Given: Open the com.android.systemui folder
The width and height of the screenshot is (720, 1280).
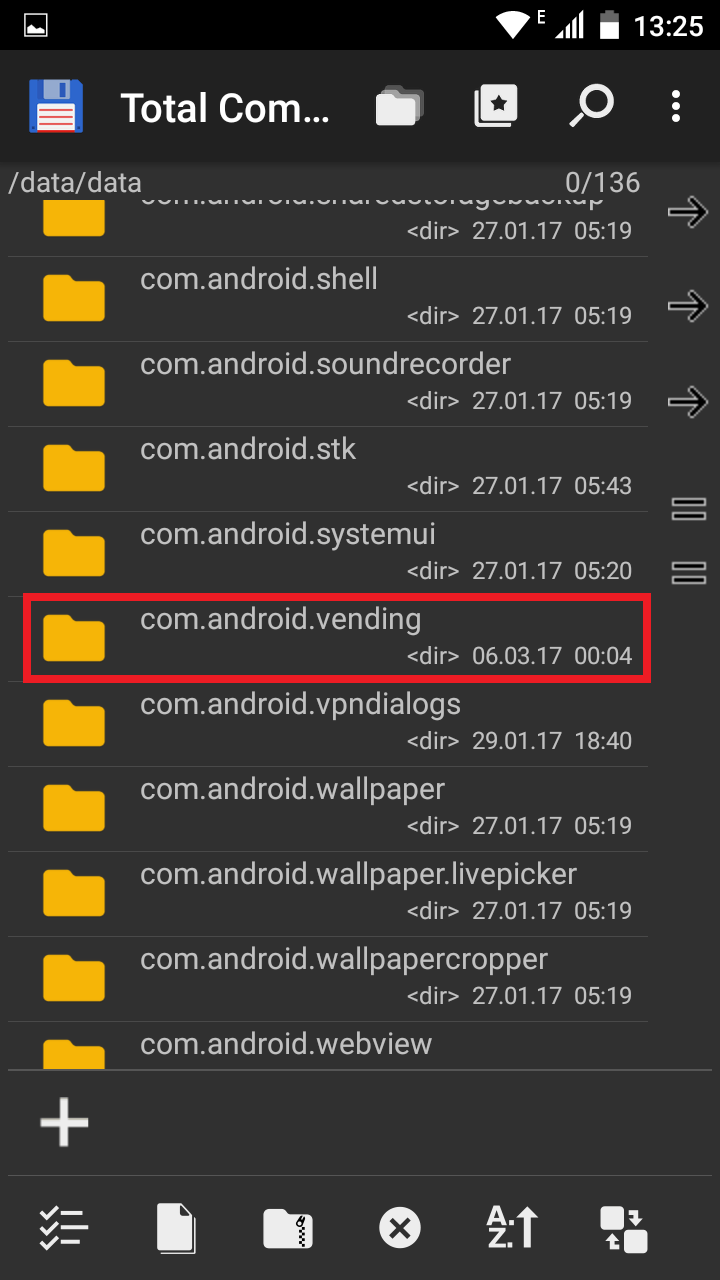Looking at the screenshot, I should pyautogui.click(x=328, y=554).
